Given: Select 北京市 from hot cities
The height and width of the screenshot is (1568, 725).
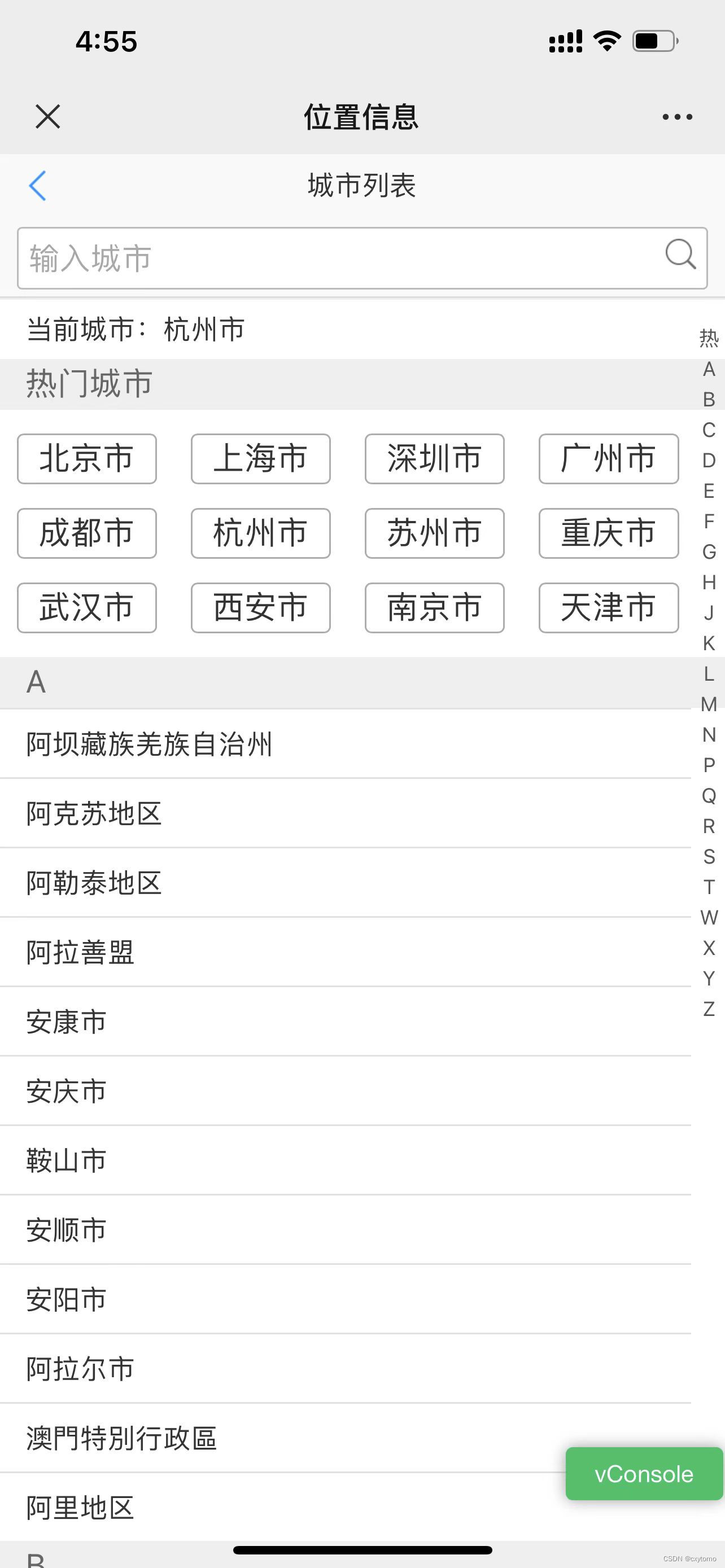Looking at the screenshot, I should (86, 459).
